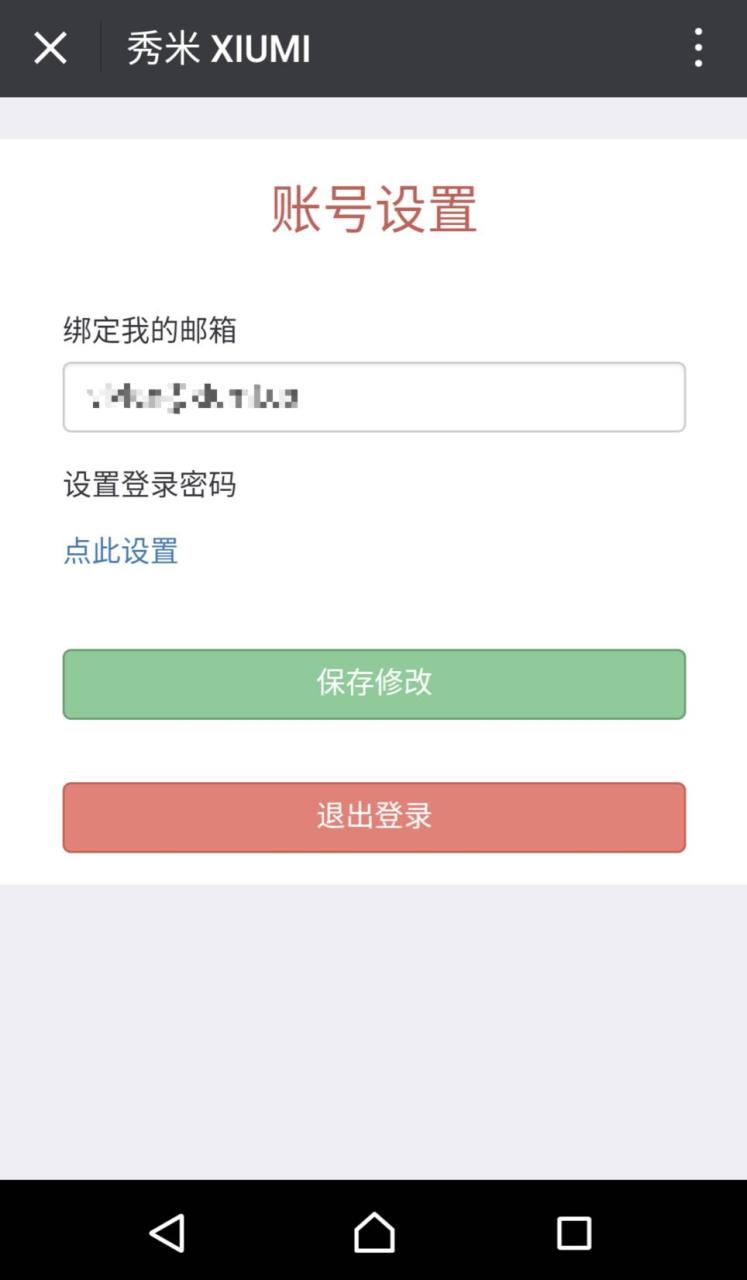Image resolution: width=747 pixels, height=1280 pixels.
Task: Log out with the 退出登录 button
Action: 374,817
